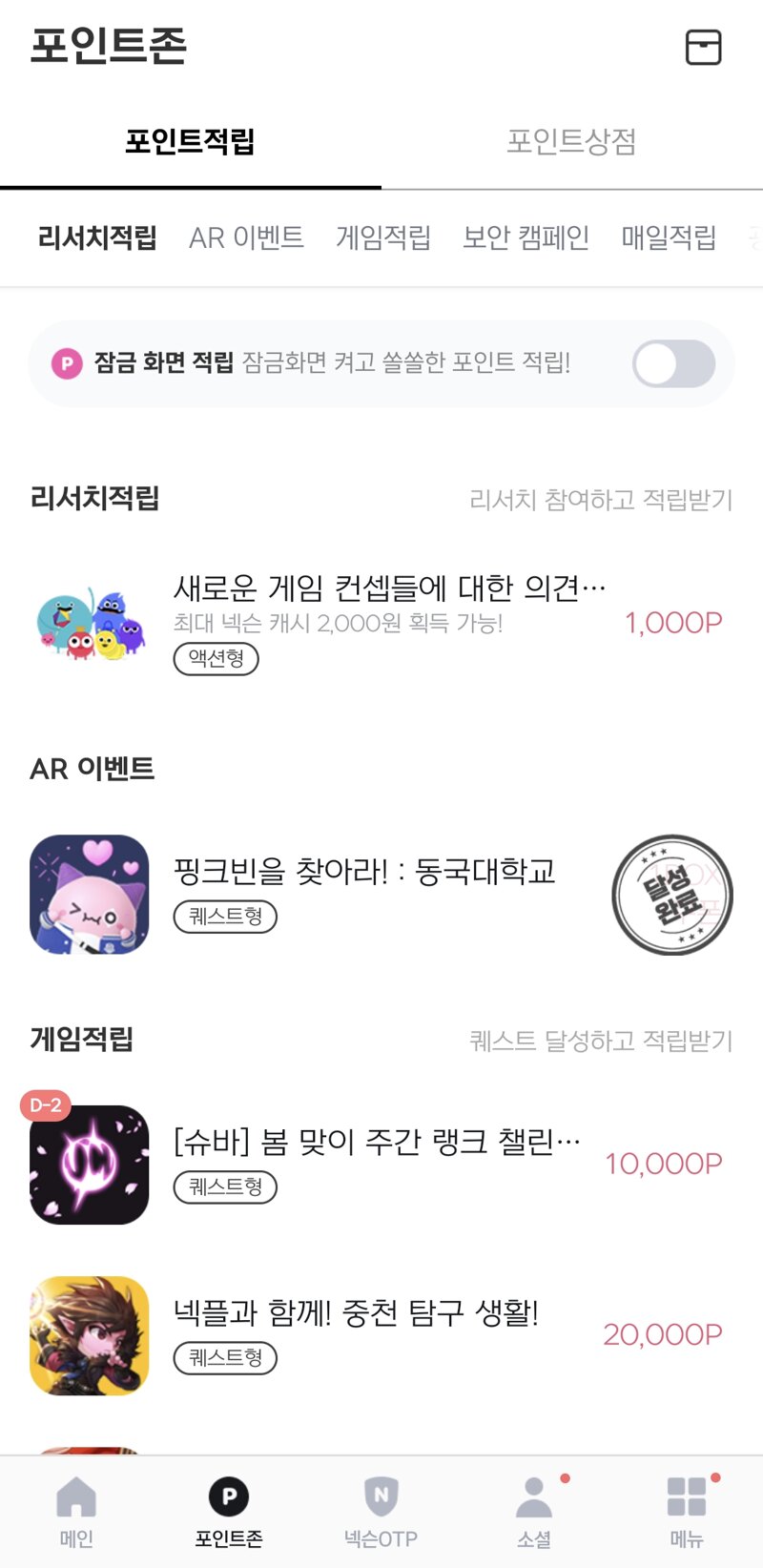Open the point box icon at top right
763x1568 pixels.
click(x=704, y=47)
